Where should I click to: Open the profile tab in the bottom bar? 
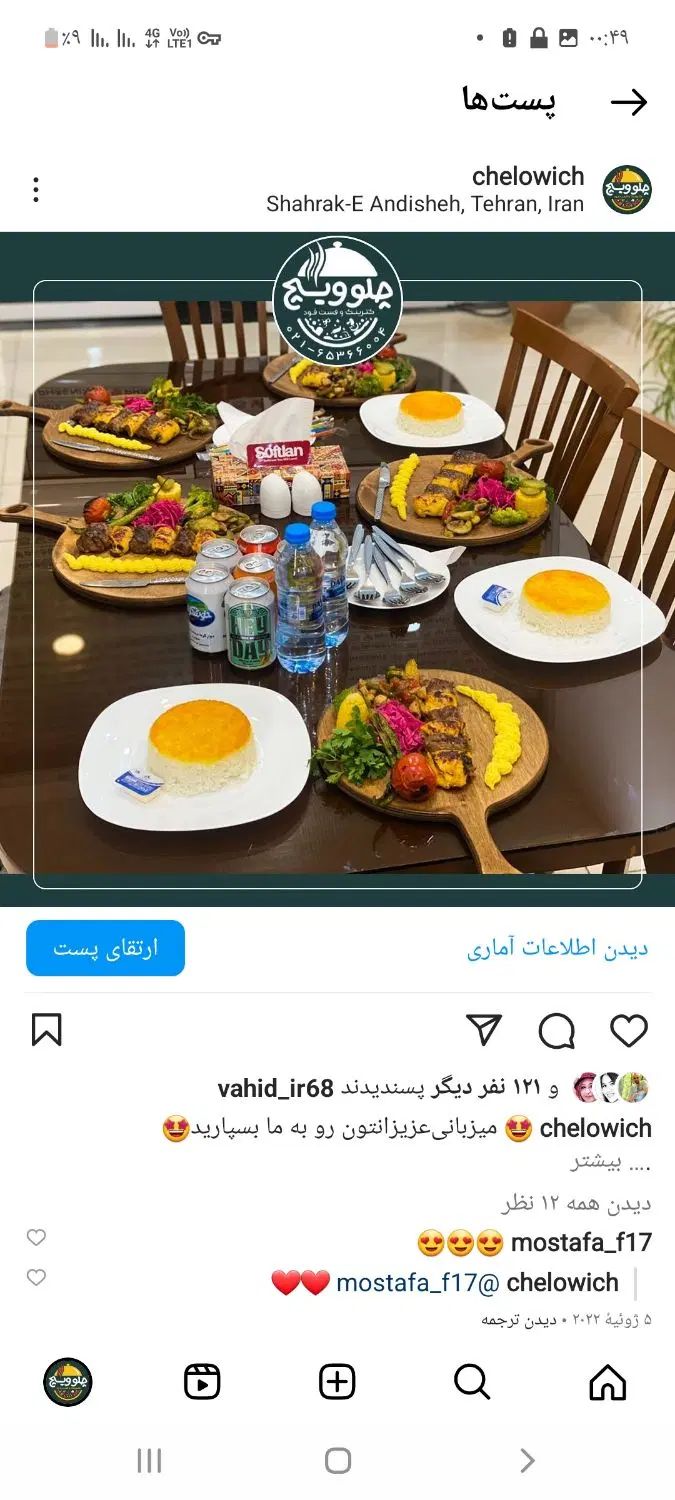coord(68,1382)
